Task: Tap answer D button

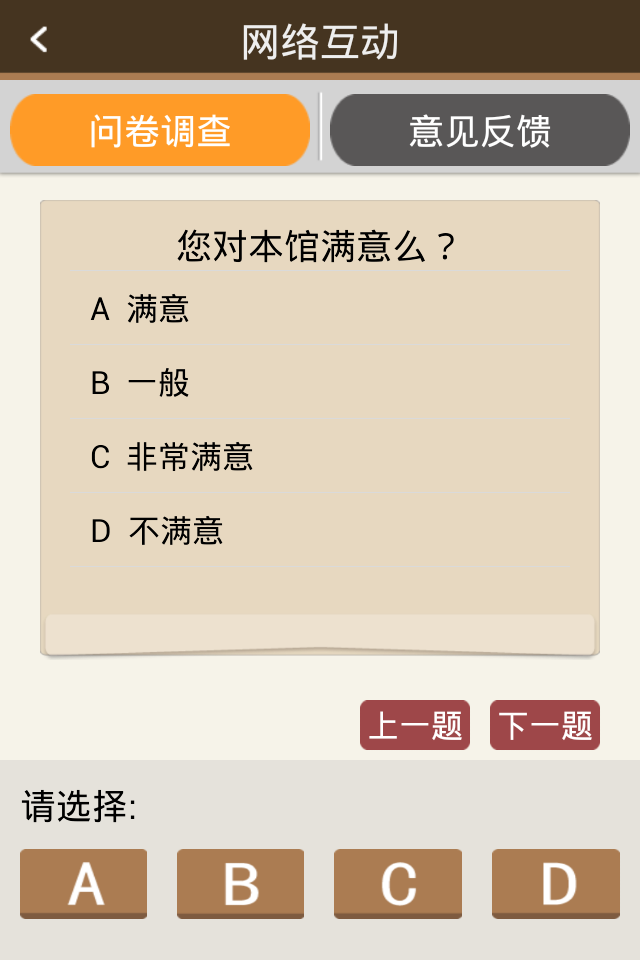Action: (556, 883)
